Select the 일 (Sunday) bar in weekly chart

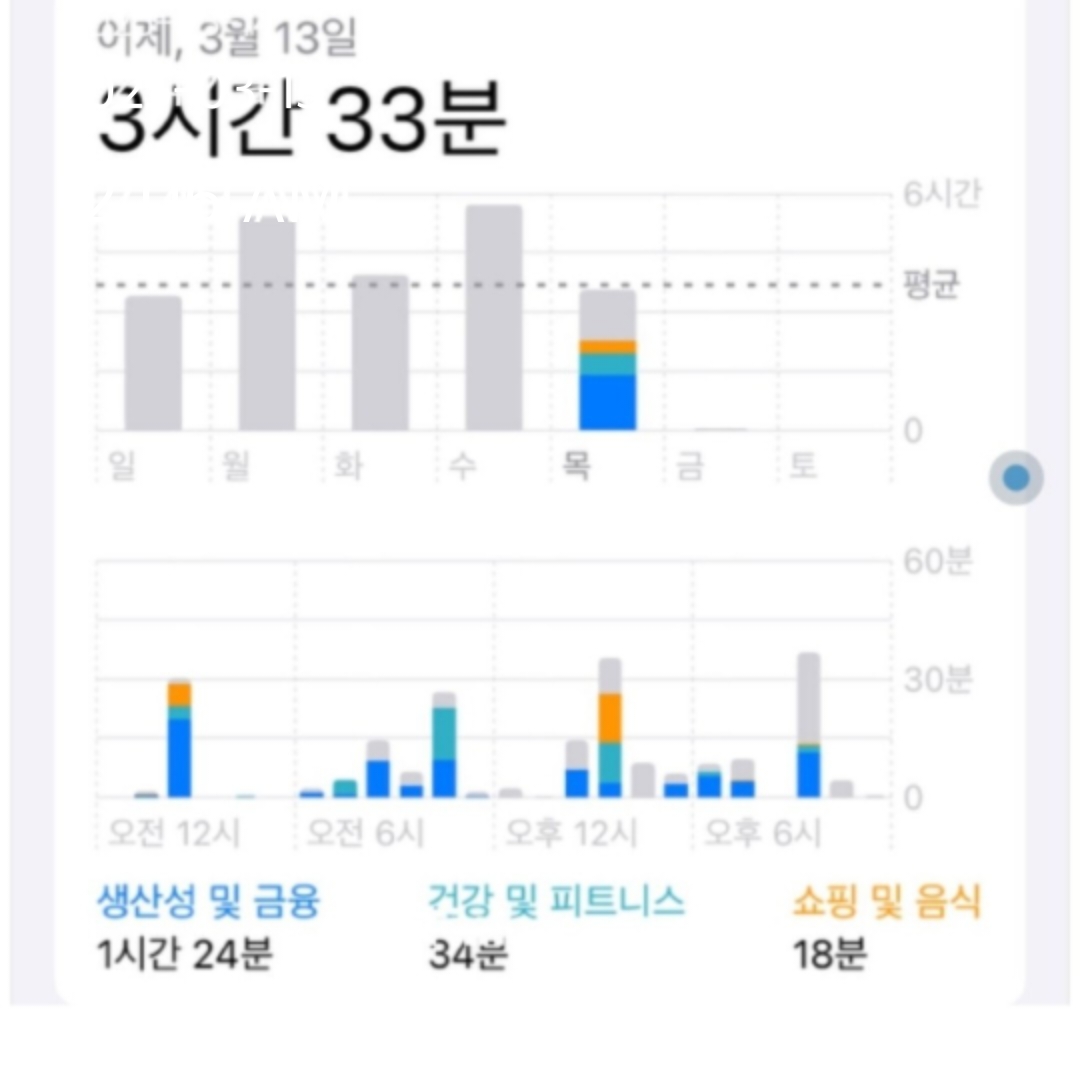click(153, 364)
